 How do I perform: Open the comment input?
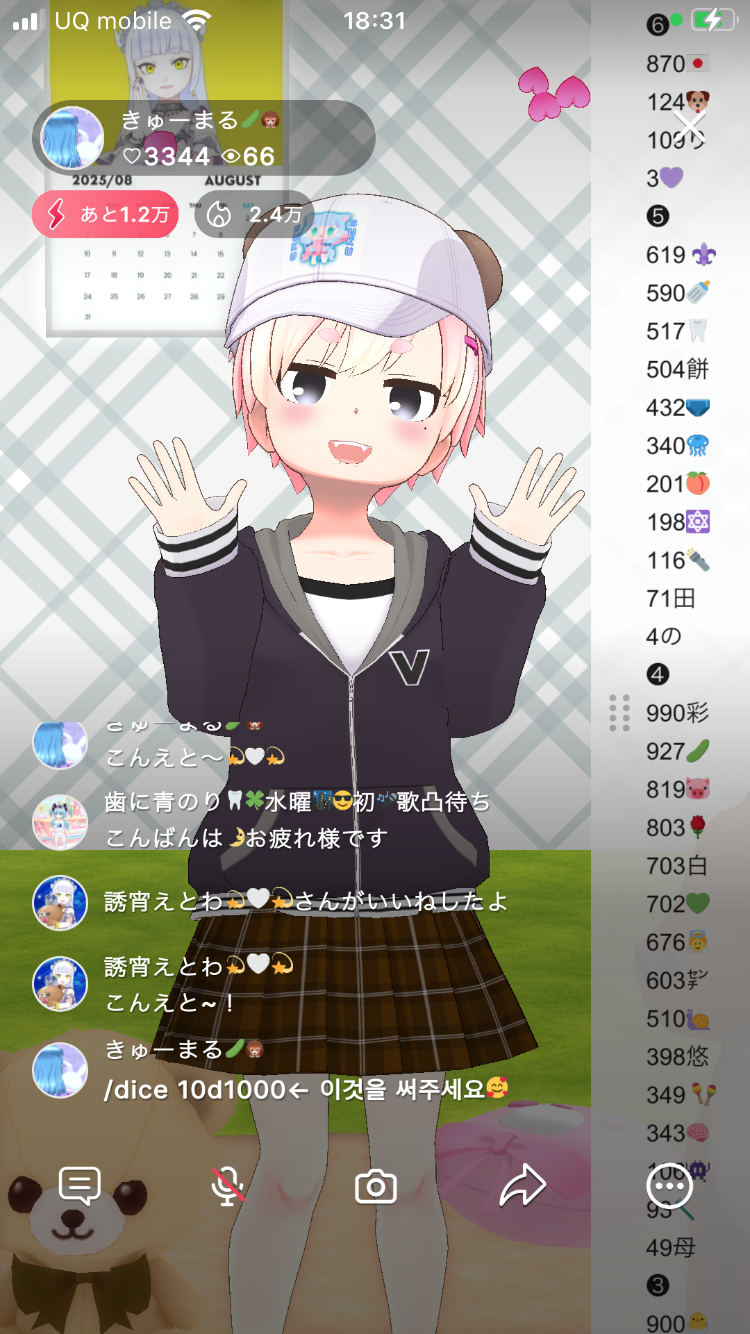point(80,1187)
